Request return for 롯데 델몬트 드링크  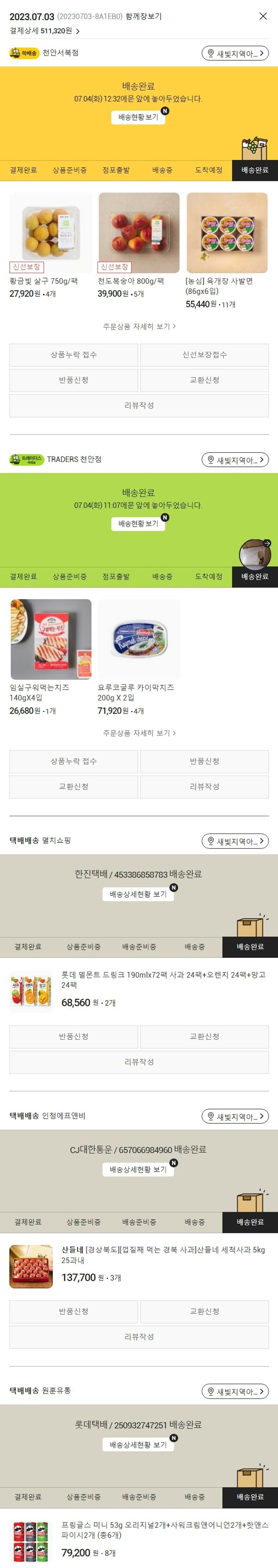click(x=73, y=1036)
